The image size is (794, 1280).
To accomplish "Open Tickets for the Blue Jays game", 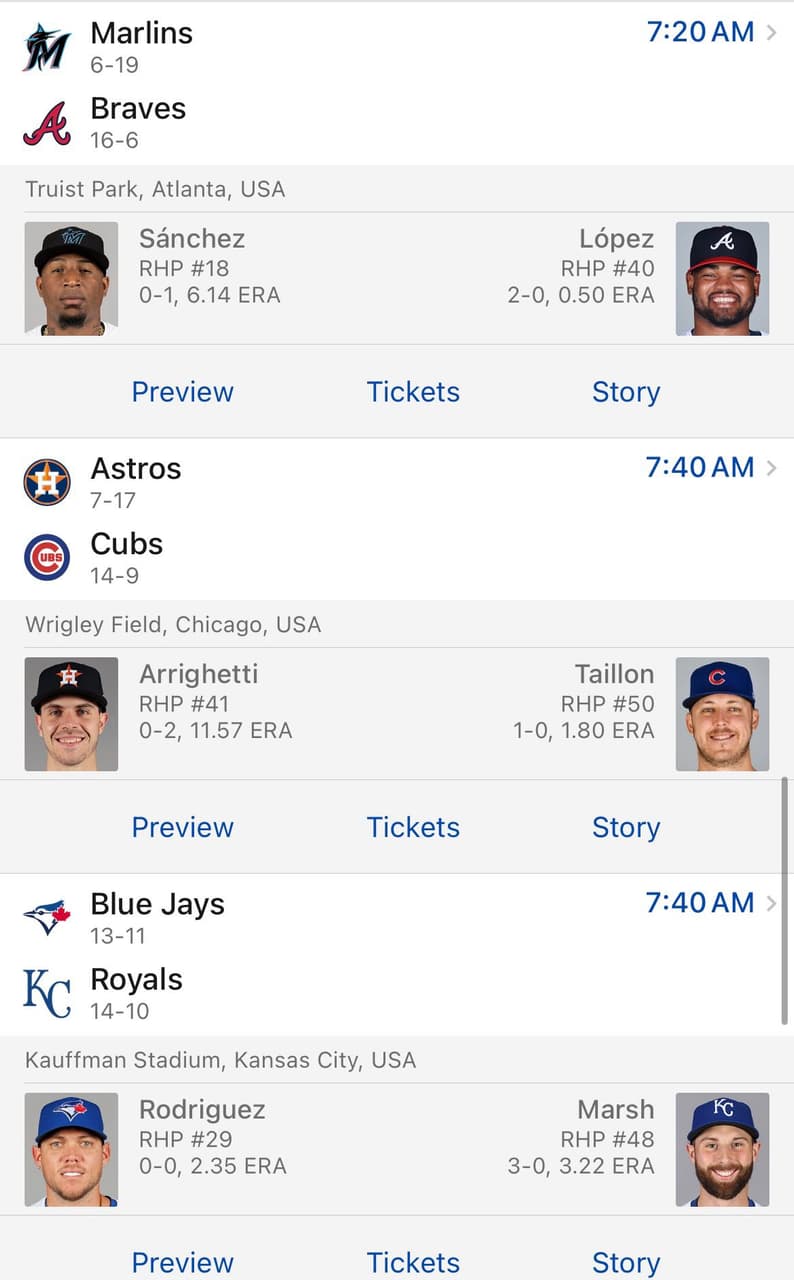I will pos(413,1262).
